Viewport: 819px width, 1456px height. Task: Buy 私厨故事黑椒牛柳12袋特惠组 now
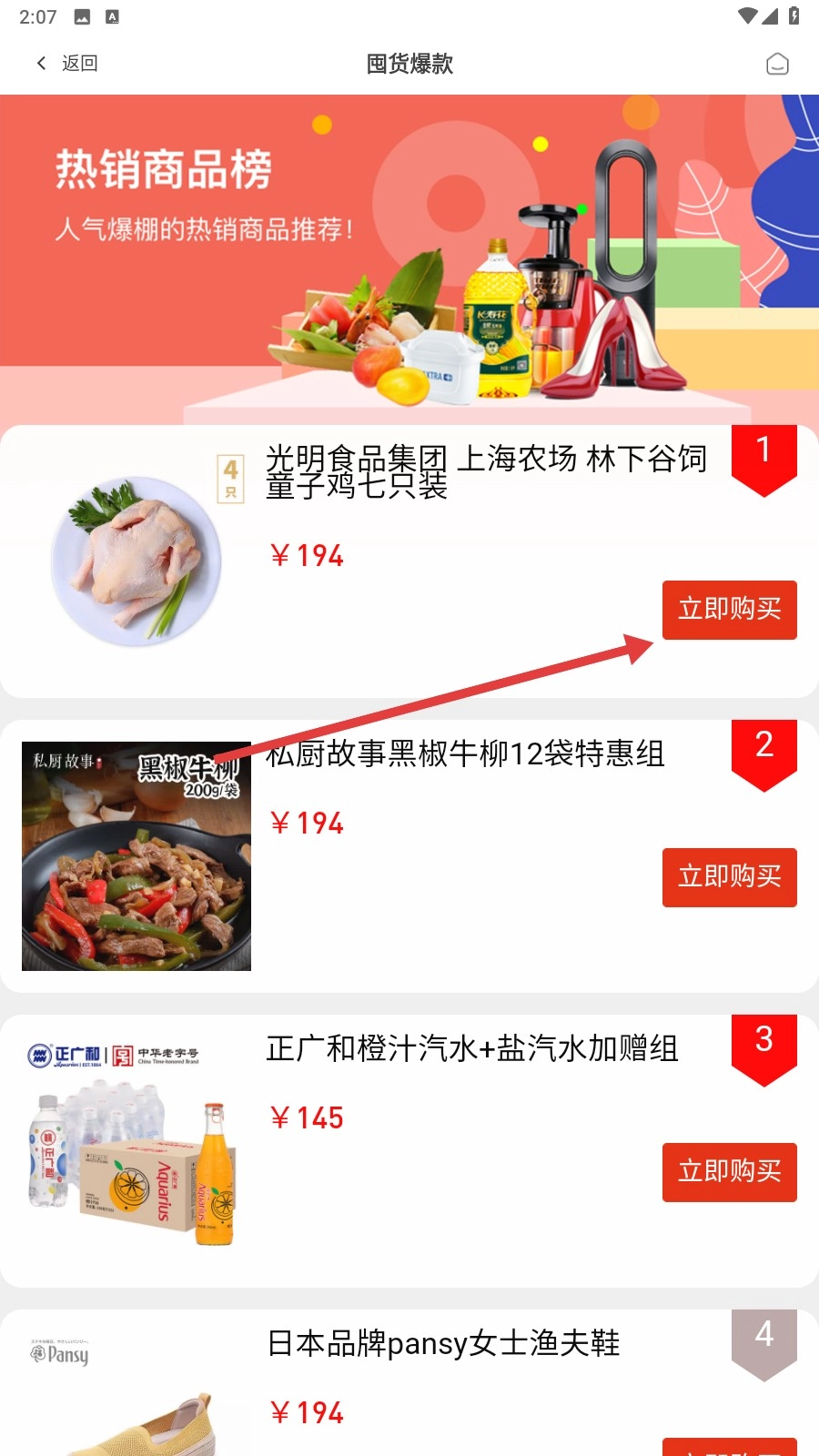tap(729, 877)
